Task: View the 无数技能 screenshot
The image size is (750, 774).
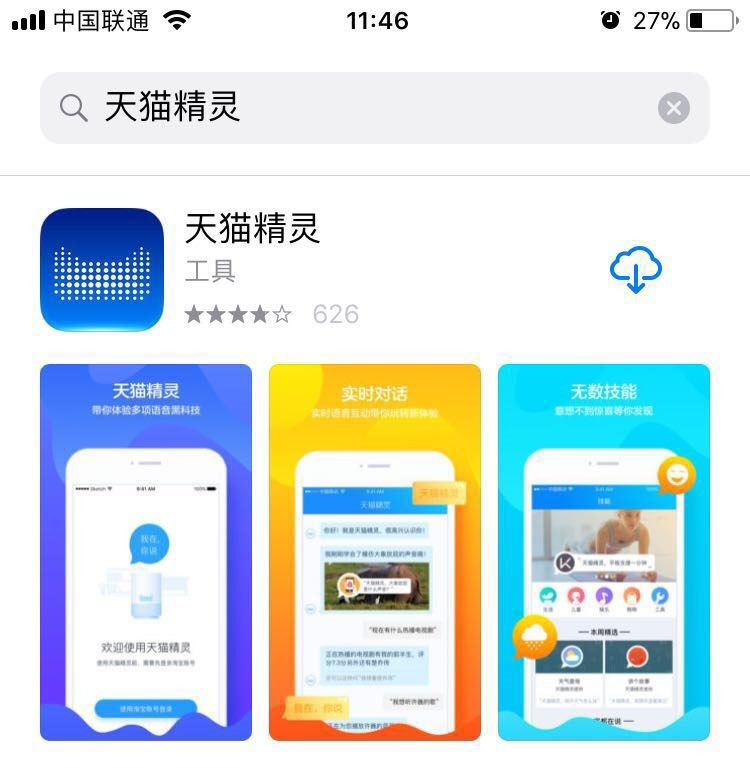Action: [x=604, y=552]
